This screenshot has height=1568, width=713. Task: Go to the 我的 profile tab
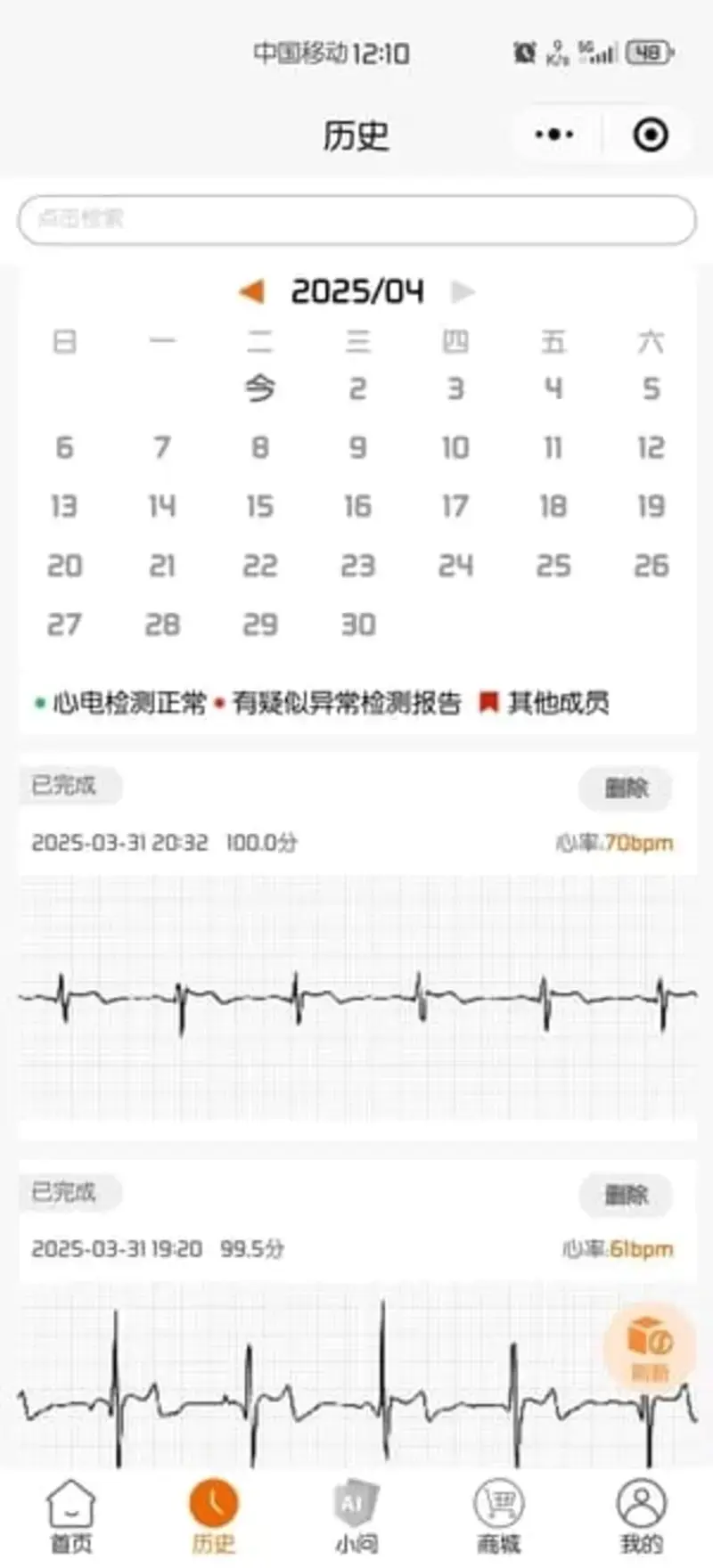[642, 1516]
